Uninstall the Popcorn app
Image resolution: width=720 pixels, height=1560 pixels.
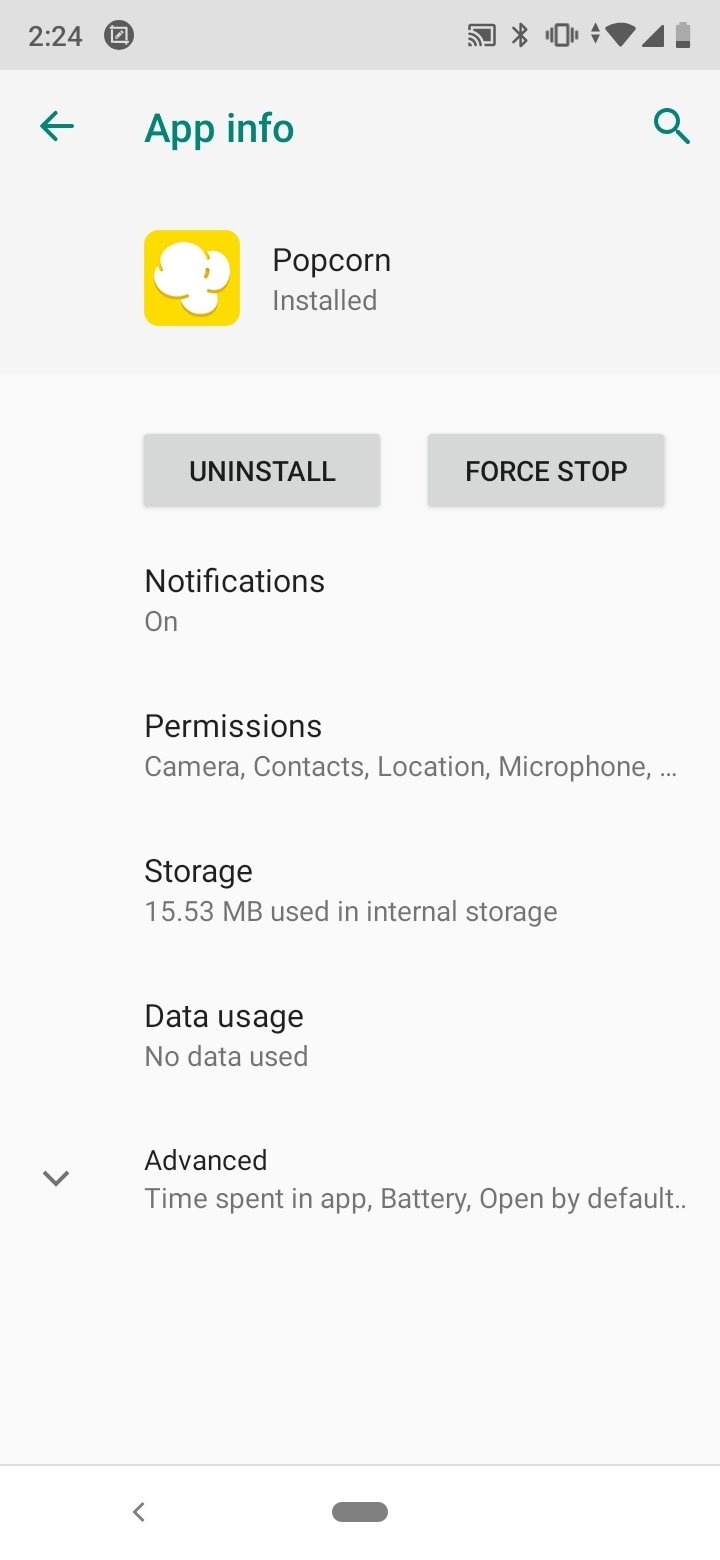(x=262, y=471)
